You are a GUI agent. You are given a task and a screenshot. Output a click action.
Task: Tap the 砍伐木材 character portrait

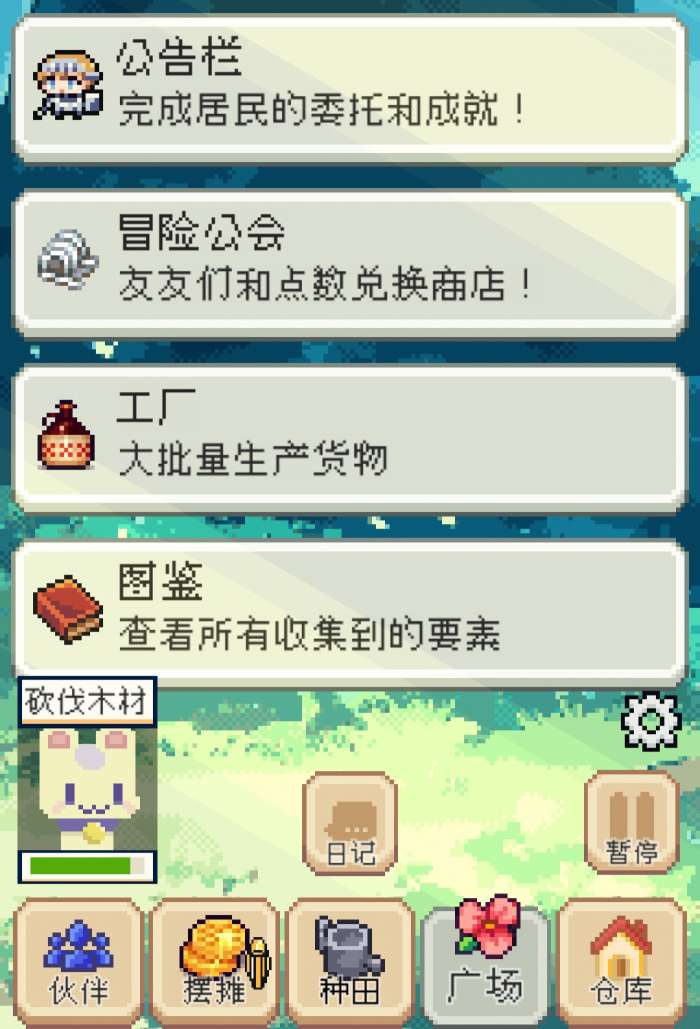(x=87, y=790)
